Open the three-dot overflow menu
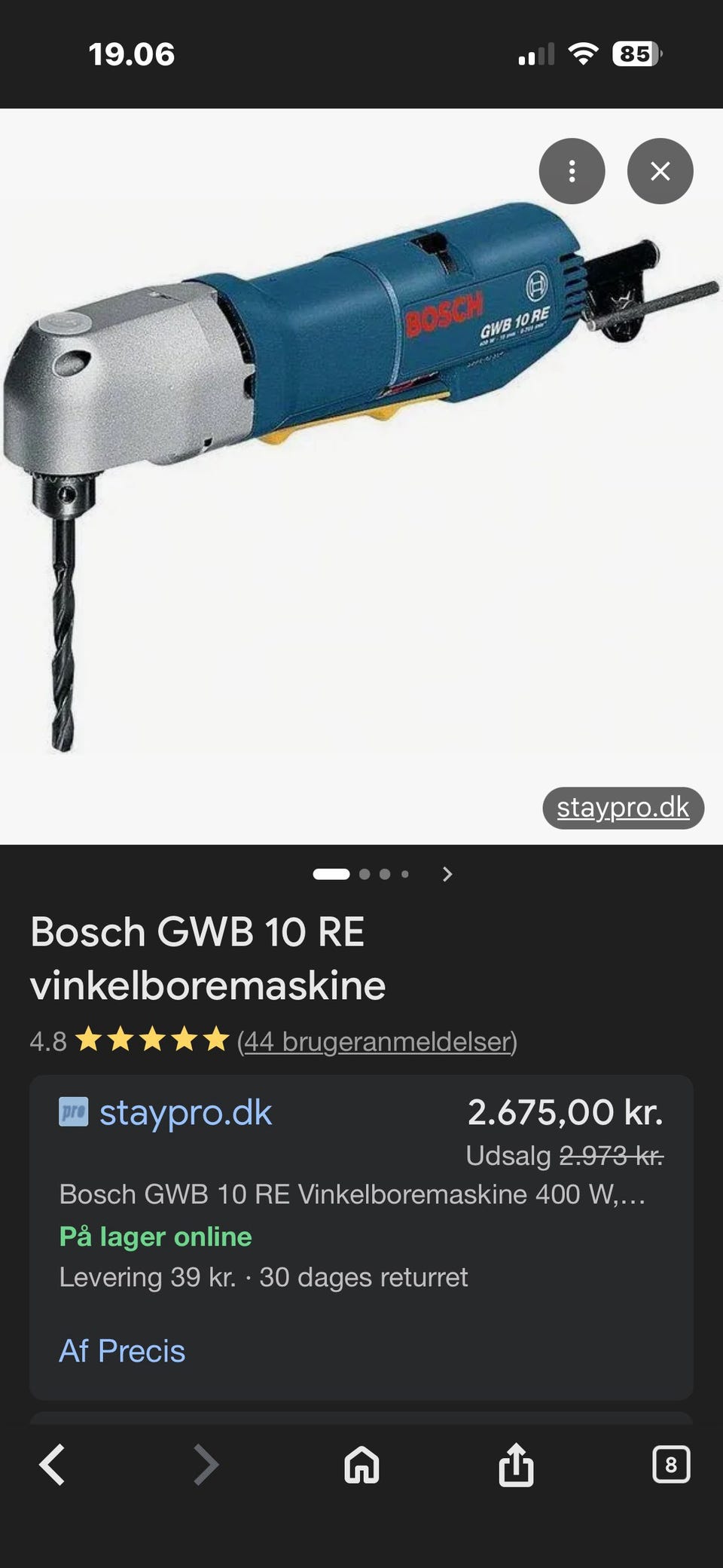This screenshot has width=723, height=1568. tap(572, 171)
